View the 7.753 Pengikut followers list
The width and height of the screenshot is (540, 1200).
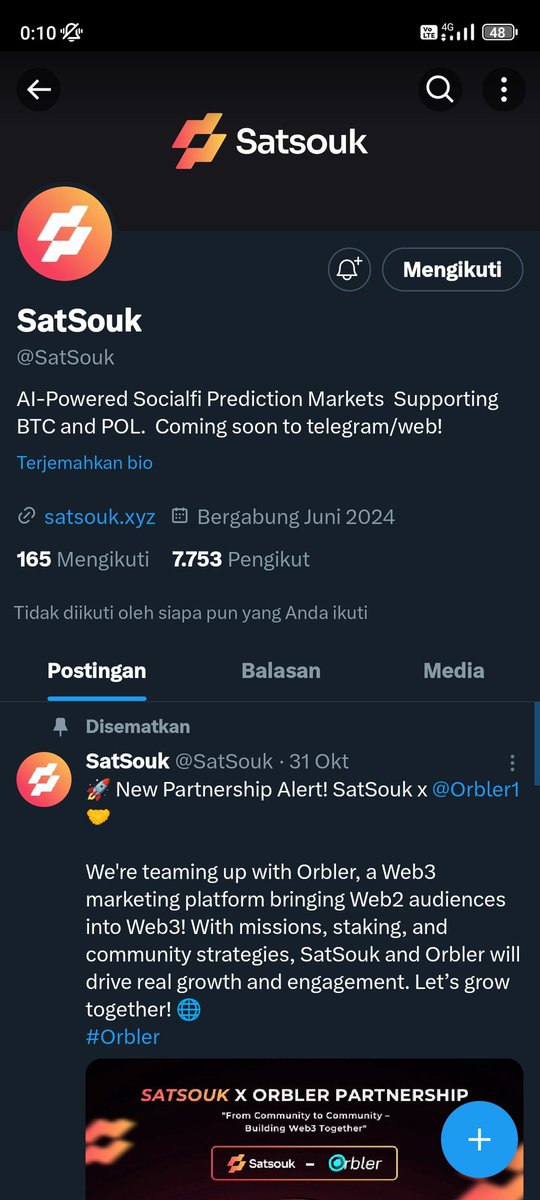(x=241, y=559)
